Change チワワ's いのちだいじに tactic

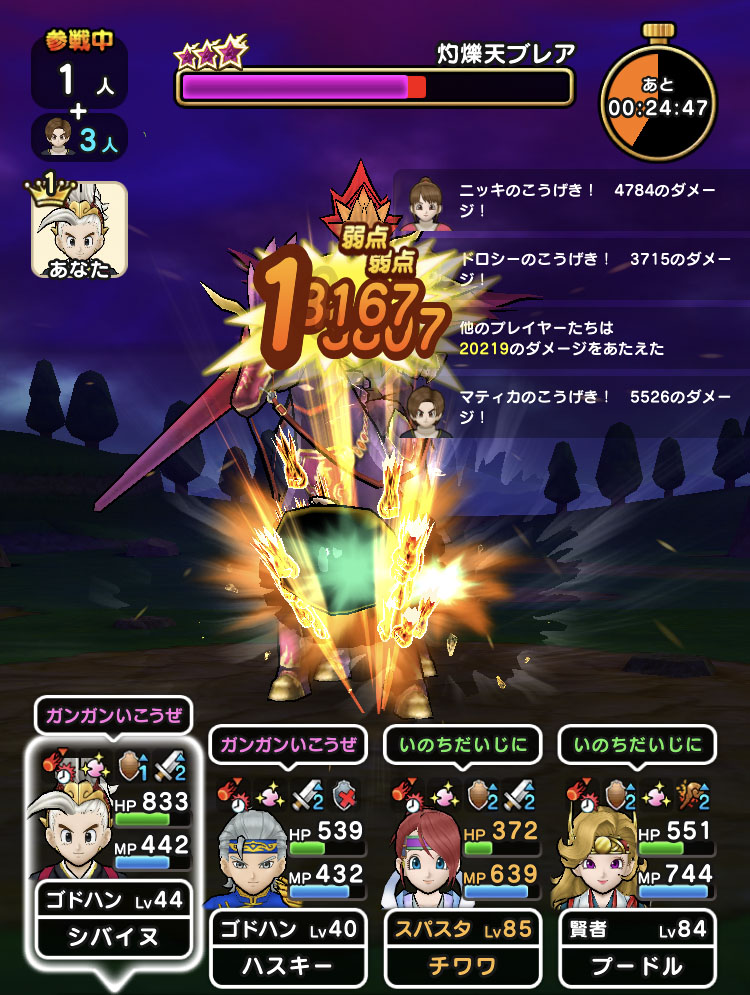(x=462, y=744)
